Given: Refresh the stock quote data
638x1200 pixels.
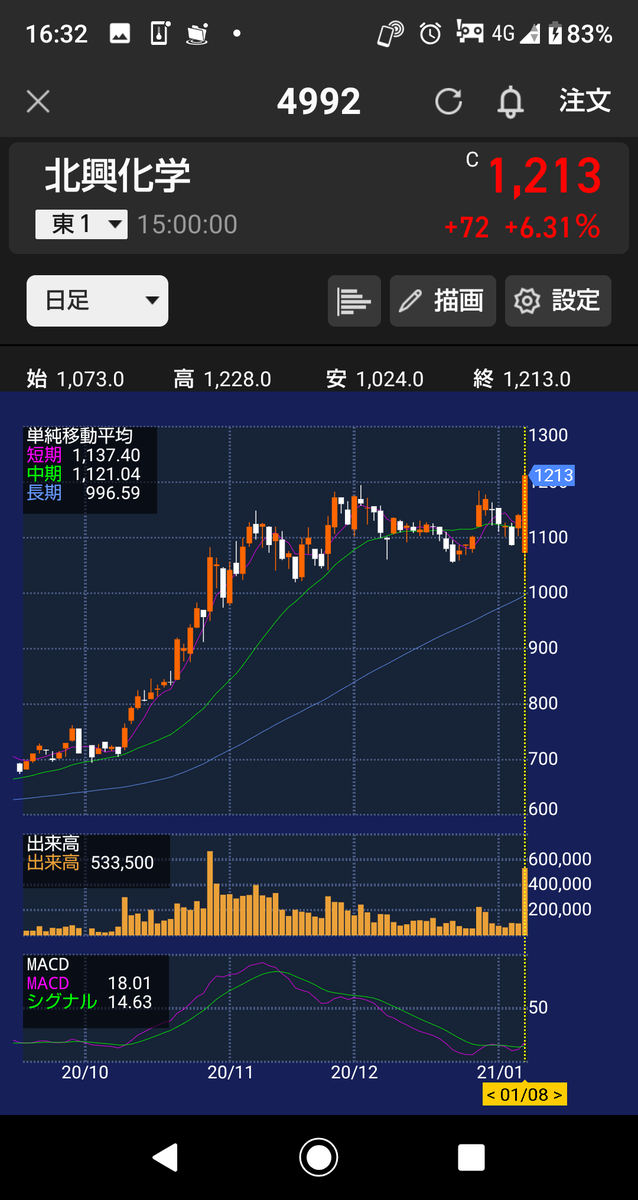Looking at the screenshot, I should (449, 101).
